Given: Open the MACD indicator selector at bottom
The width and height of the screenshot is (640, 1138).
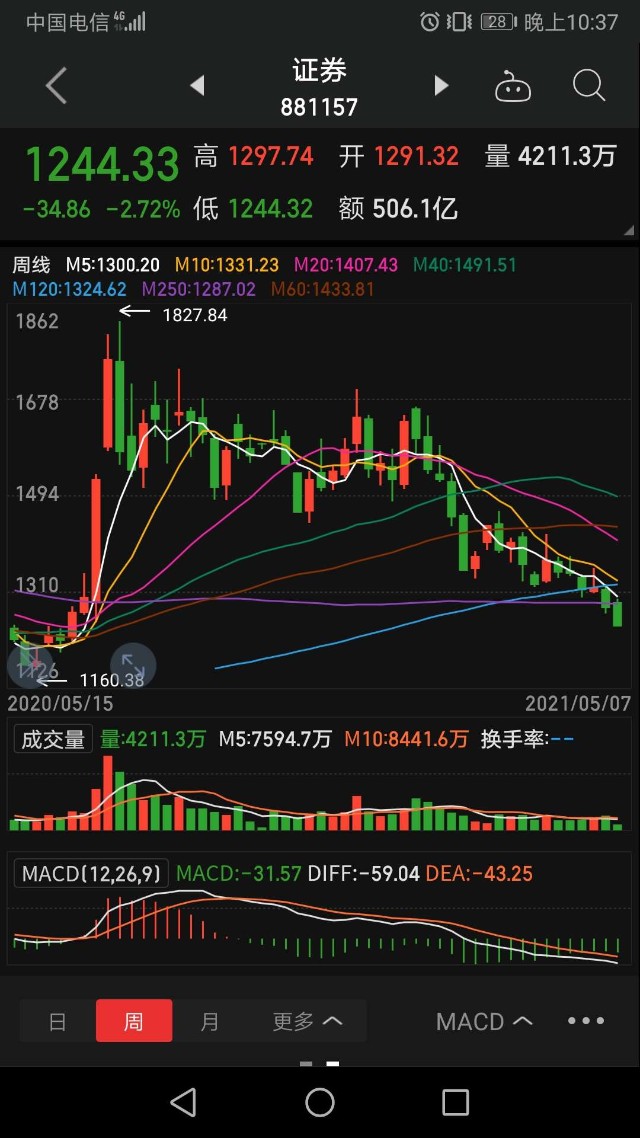Looking at the screenshot, I should (x=484, y=1022).
